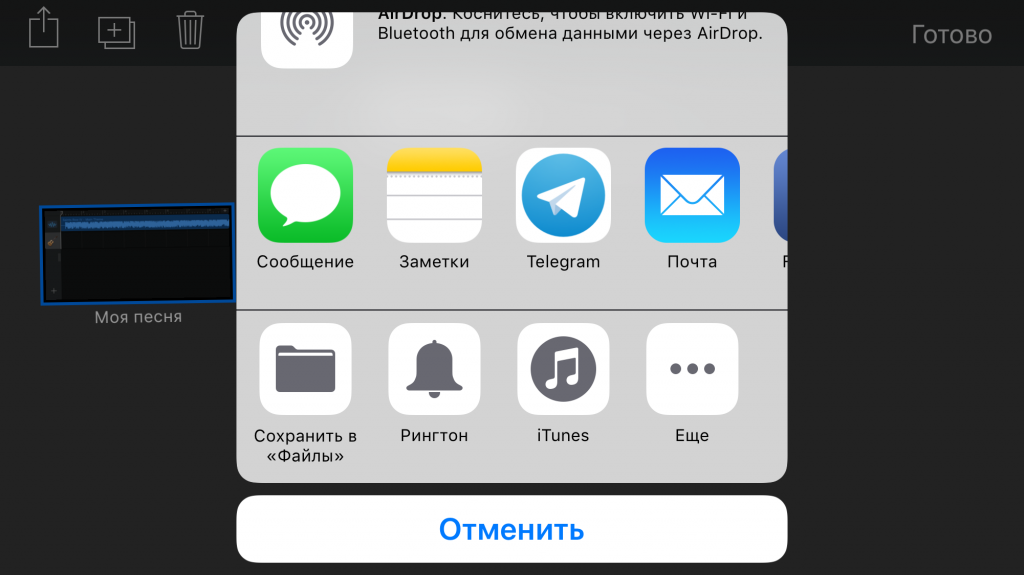1024x575 pixels.
Task: Dismiss the share sheet with Отменить
Action: (511, 529)
